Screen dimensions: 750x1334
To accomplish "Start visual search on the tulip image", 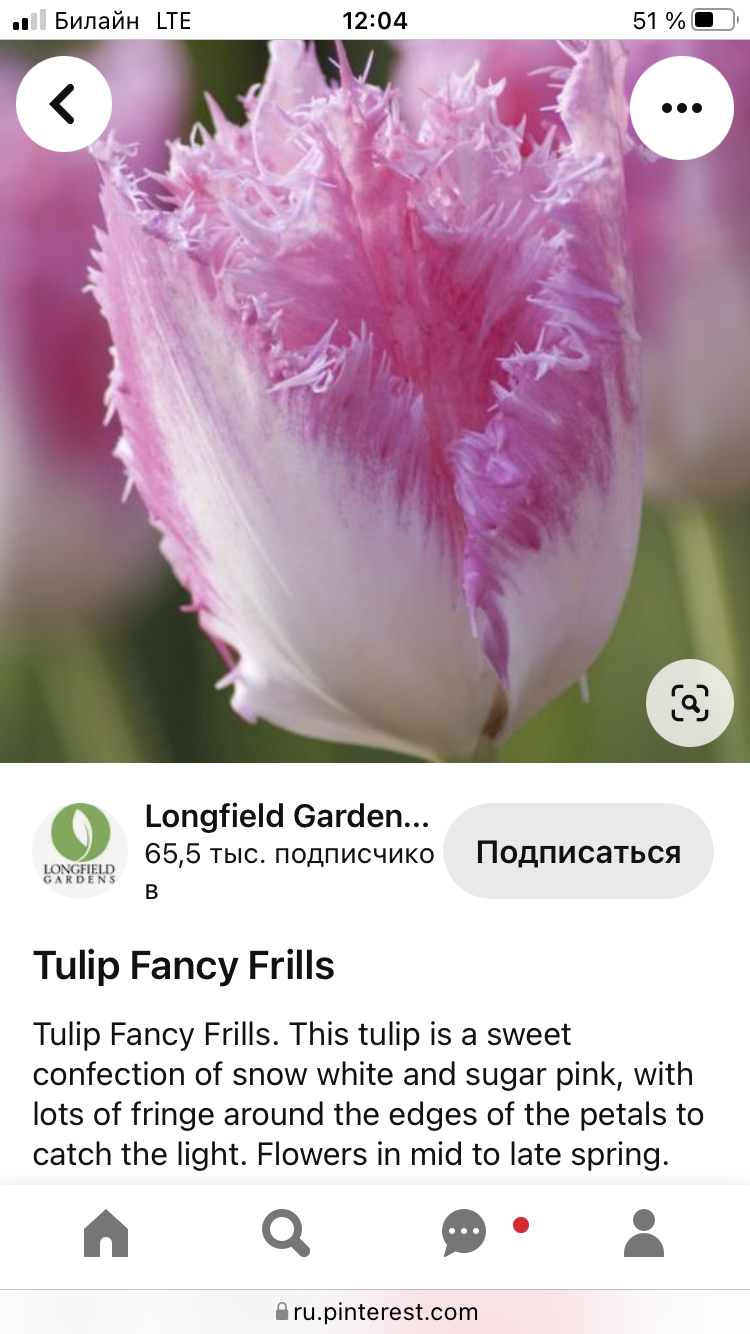I will tap(690, 703).
